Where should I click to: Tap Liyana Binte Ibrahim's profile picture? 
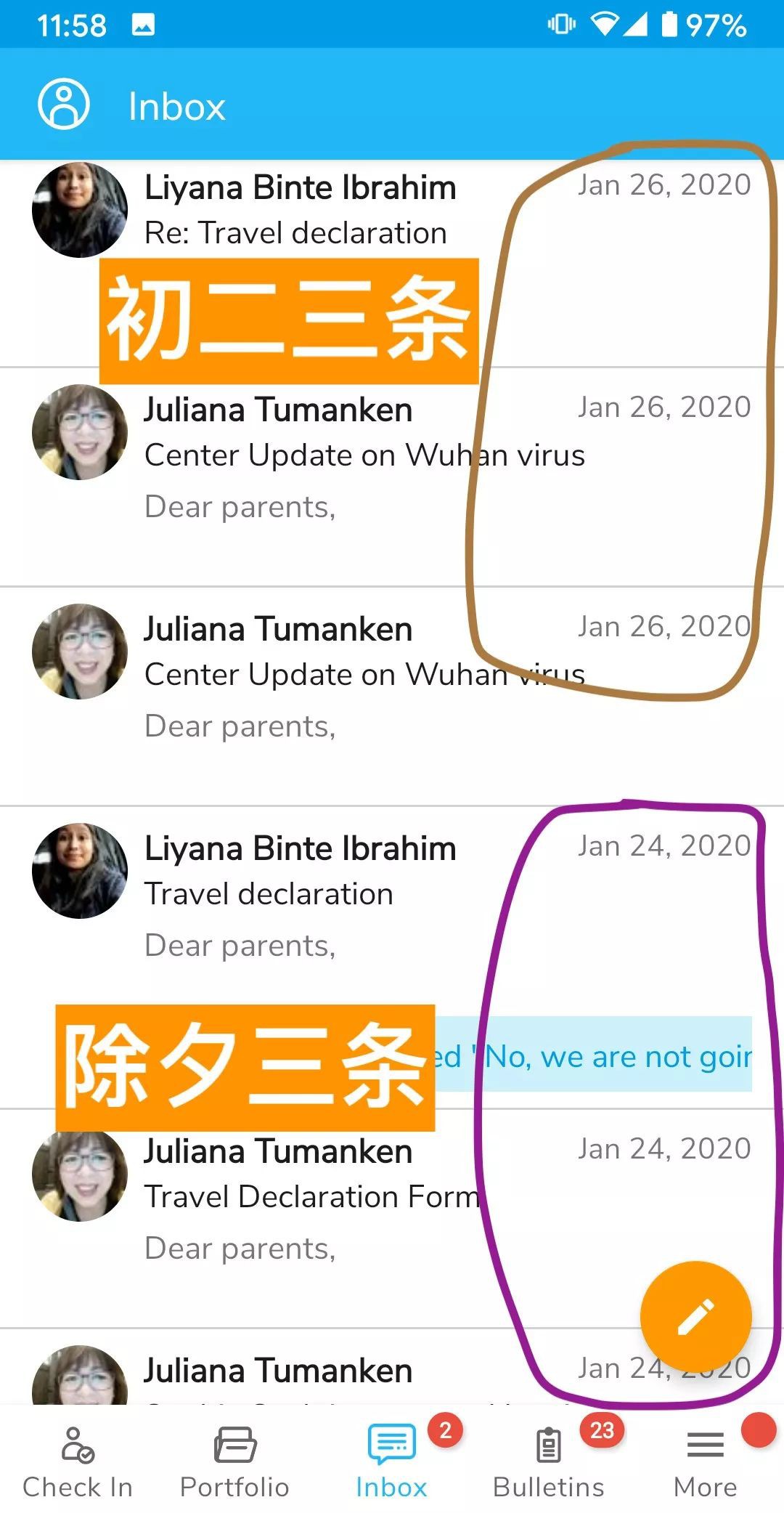pyautogui.click(x=80, y=211)
